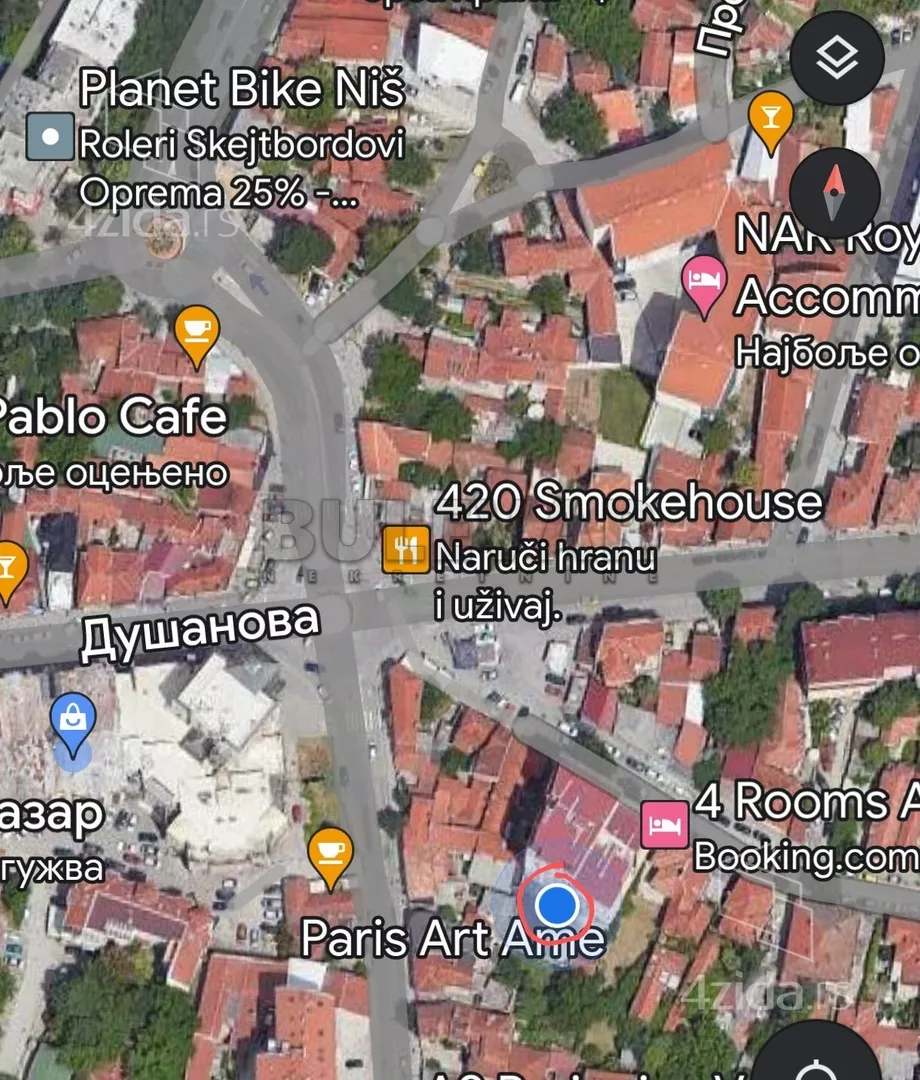Open the 4 Rooms hotel marker
The image size is (920, 1080).
coord(665,825)
